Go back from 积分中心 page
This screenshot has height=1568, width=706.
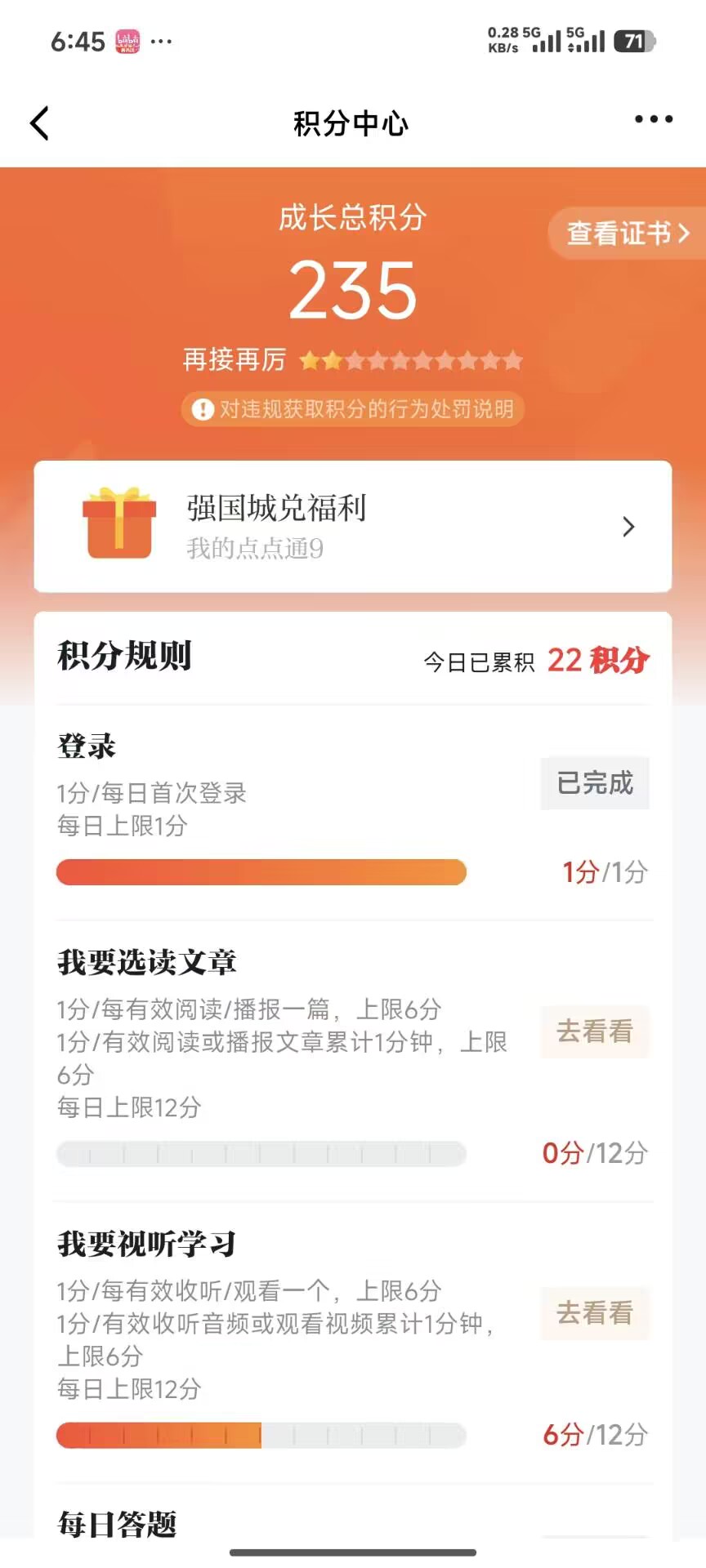coord(39,123)
